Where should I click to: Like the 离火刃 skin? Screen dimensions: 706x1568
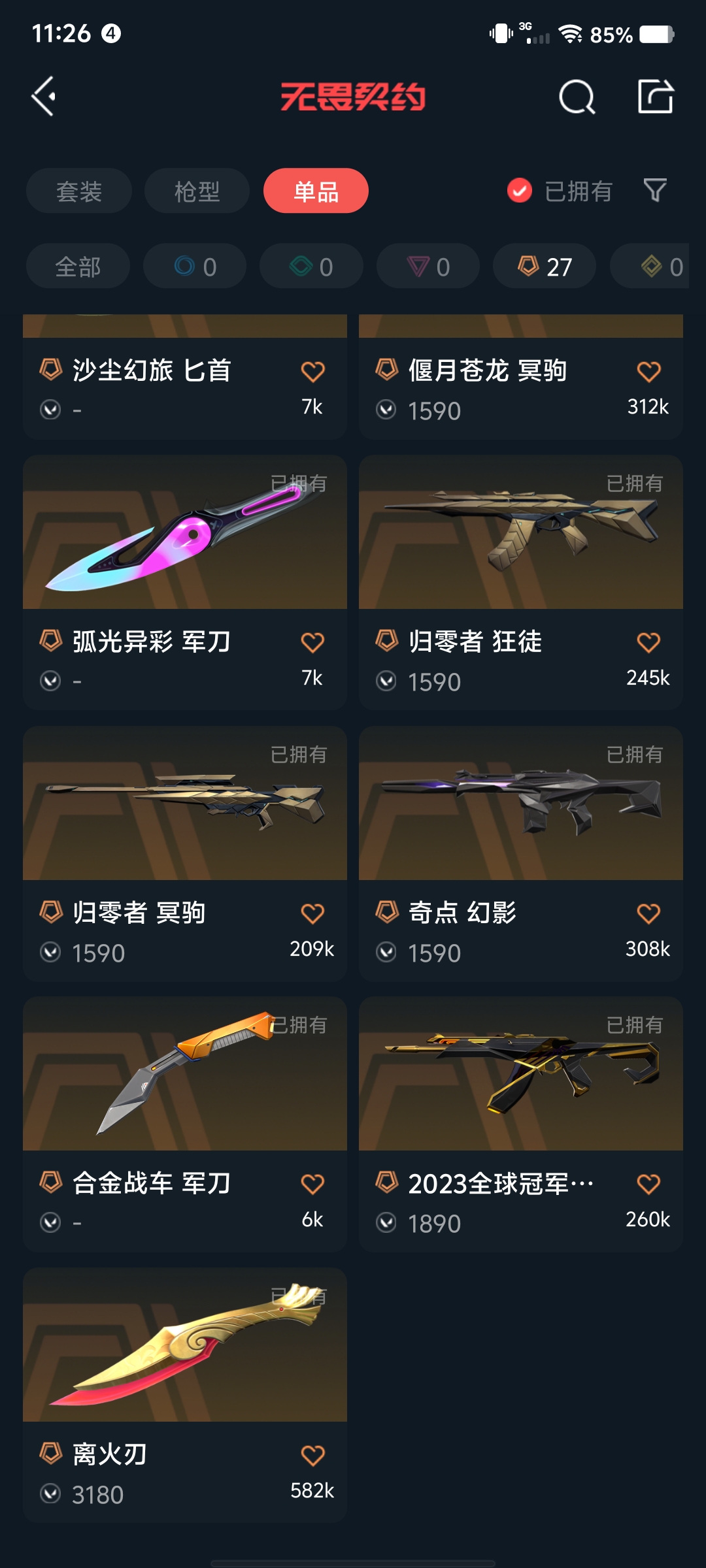tap(312, 1455)
